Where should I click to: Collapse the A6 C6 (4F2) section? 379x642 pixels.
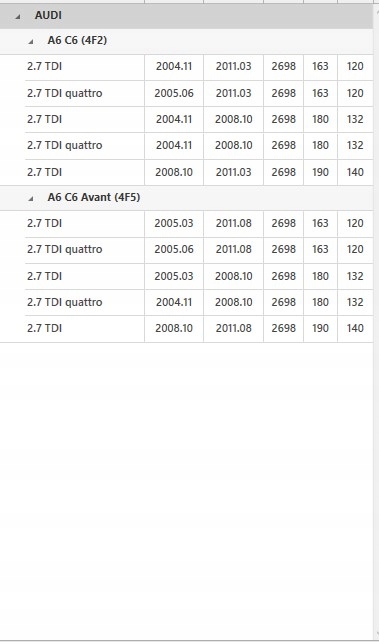pos(31,41)
